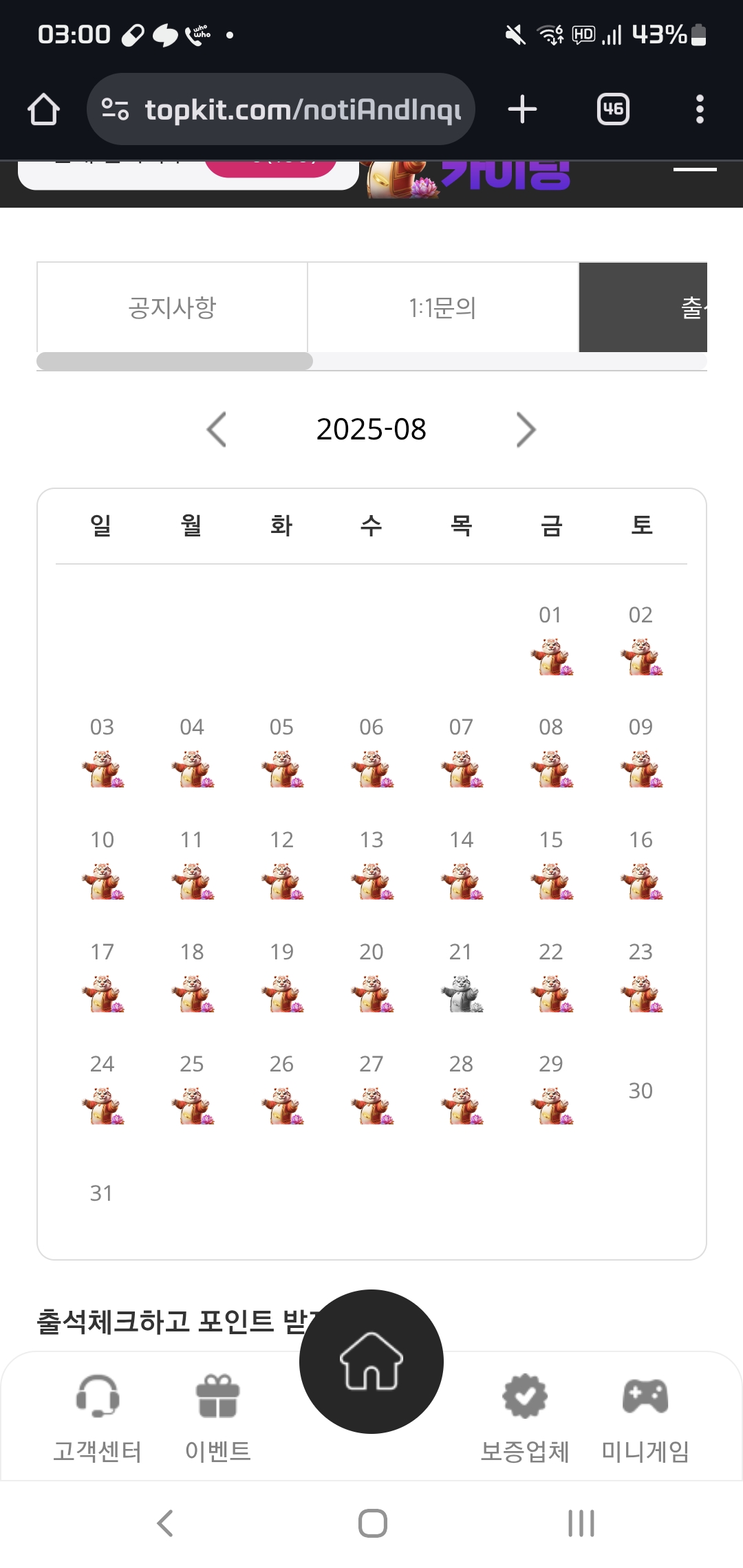Switch to the 공지사항 tab
743x1568 pixels.
coord(172,307)
